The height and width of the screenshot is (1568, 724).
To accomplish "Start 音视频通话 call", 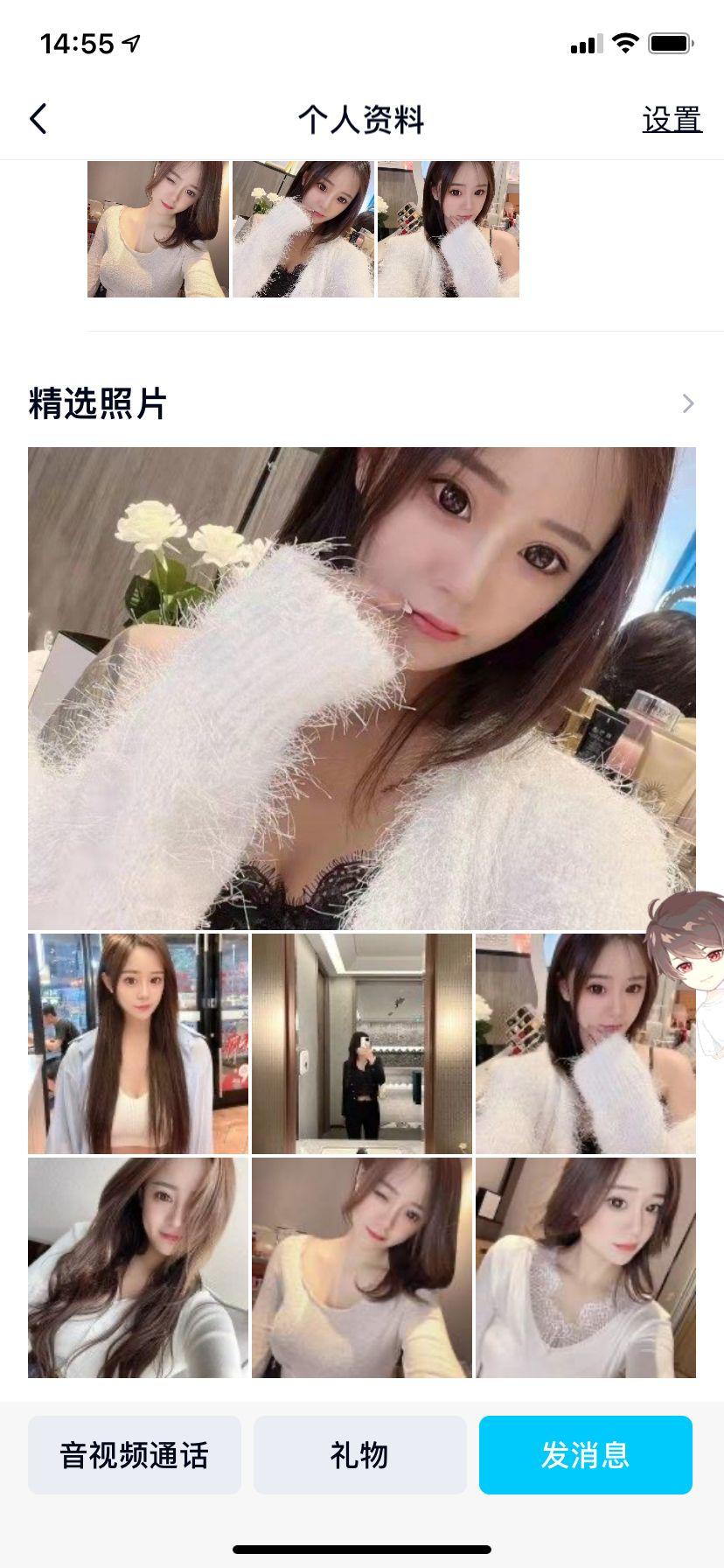I will click(135, 1455).
